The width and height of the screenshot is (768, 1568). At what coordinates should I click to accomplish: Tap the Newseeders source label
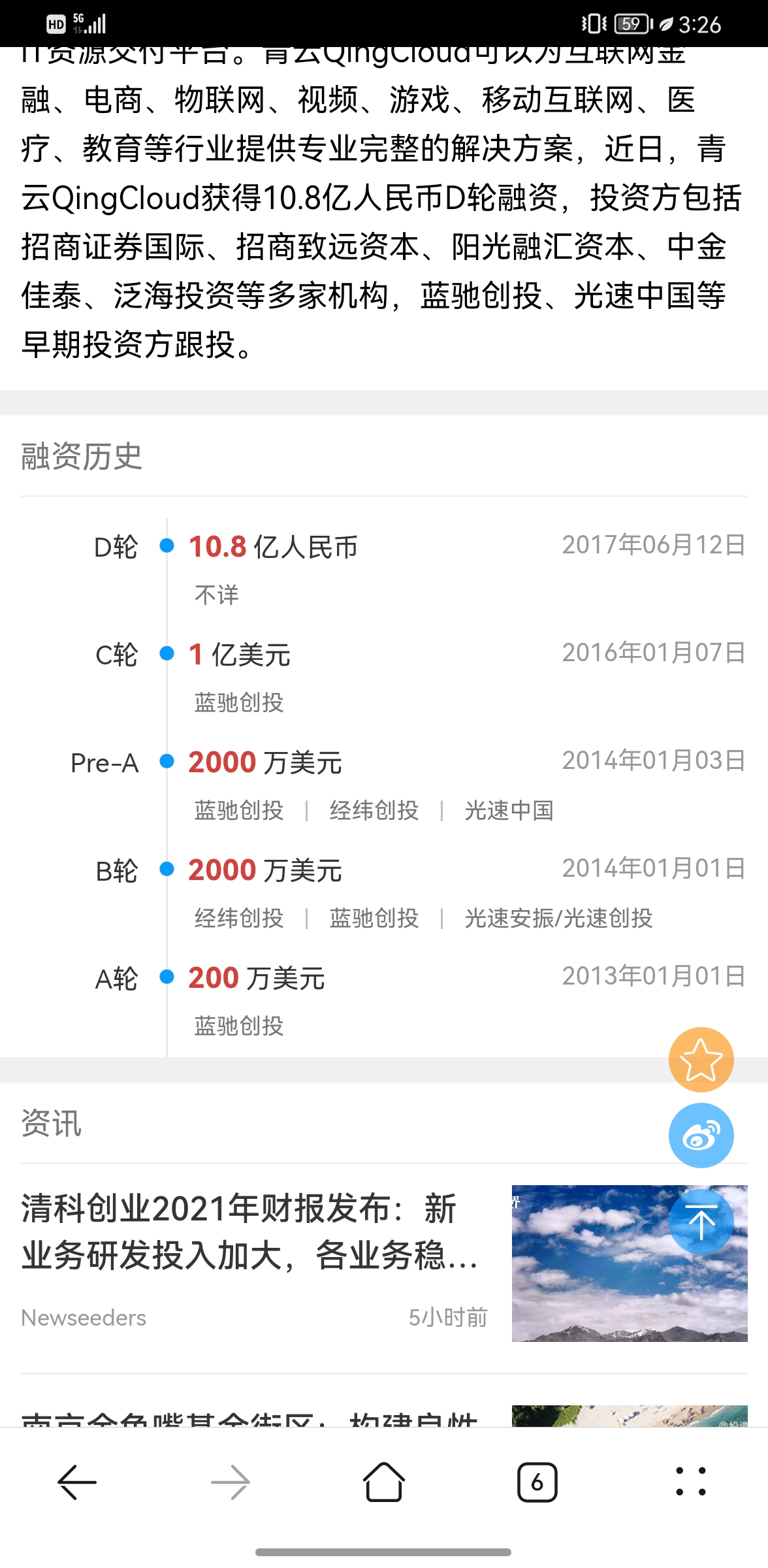(83, 1318)
